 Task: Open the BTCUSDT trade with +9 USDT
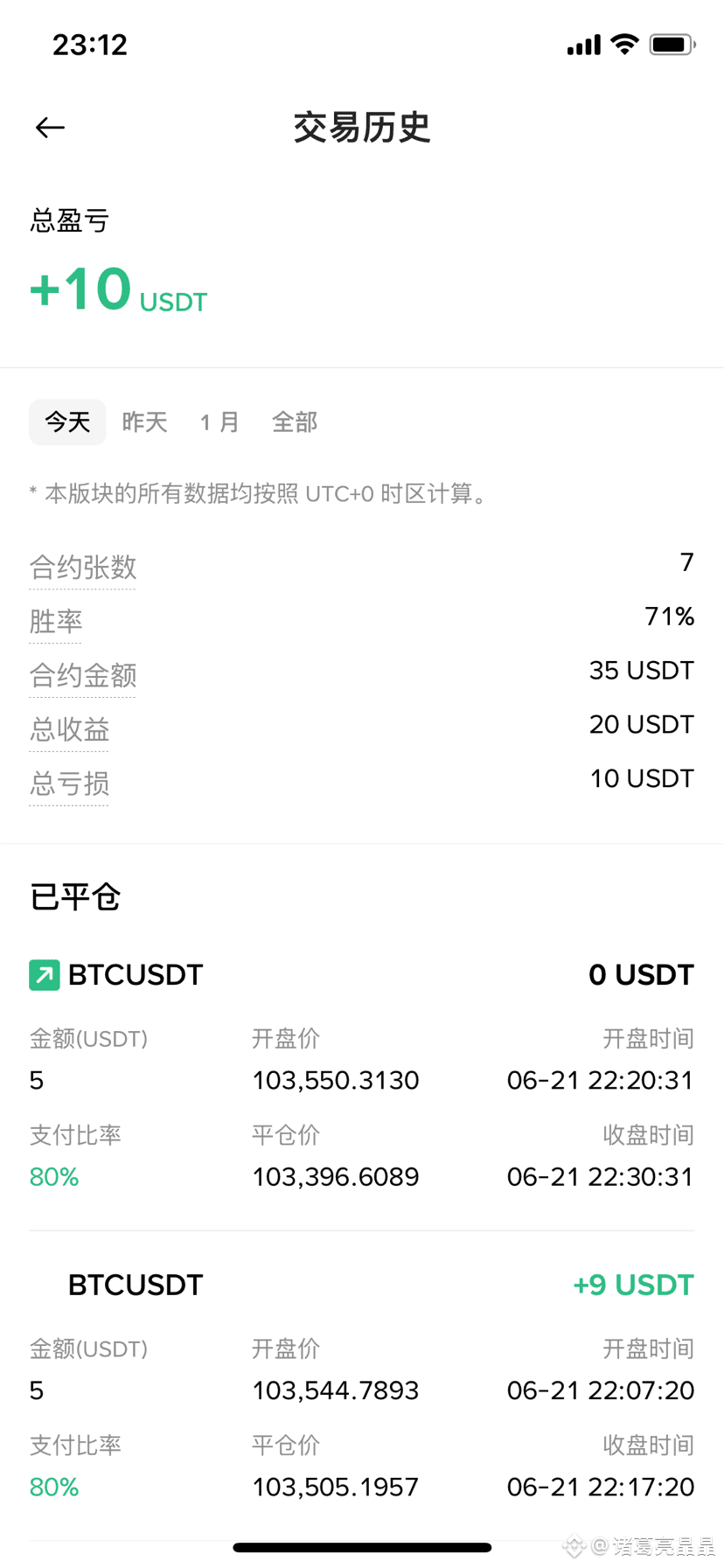[x=362, y=1387]
